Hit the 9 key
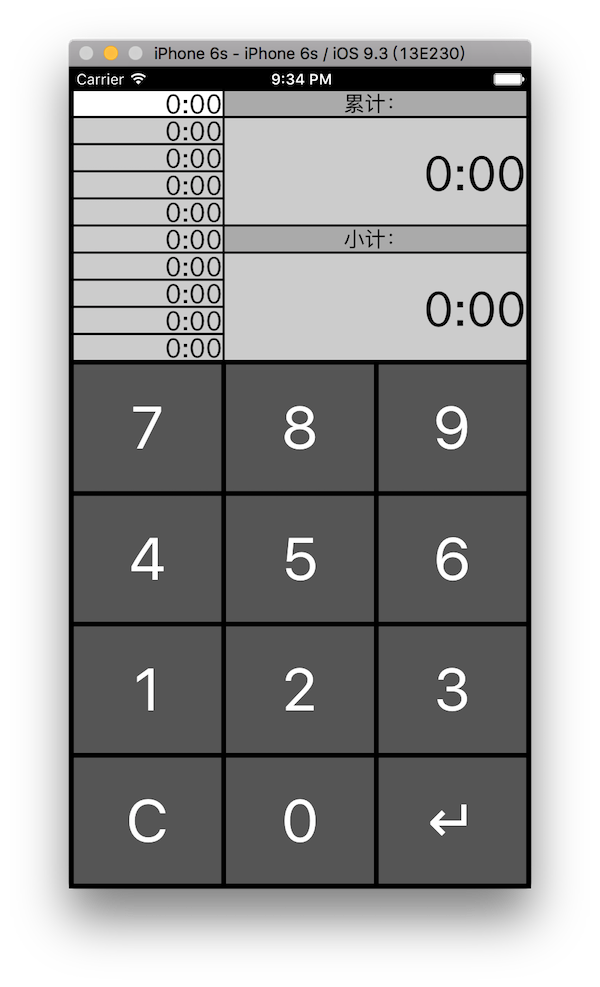 pyautogui.click(x=452, y=427)
